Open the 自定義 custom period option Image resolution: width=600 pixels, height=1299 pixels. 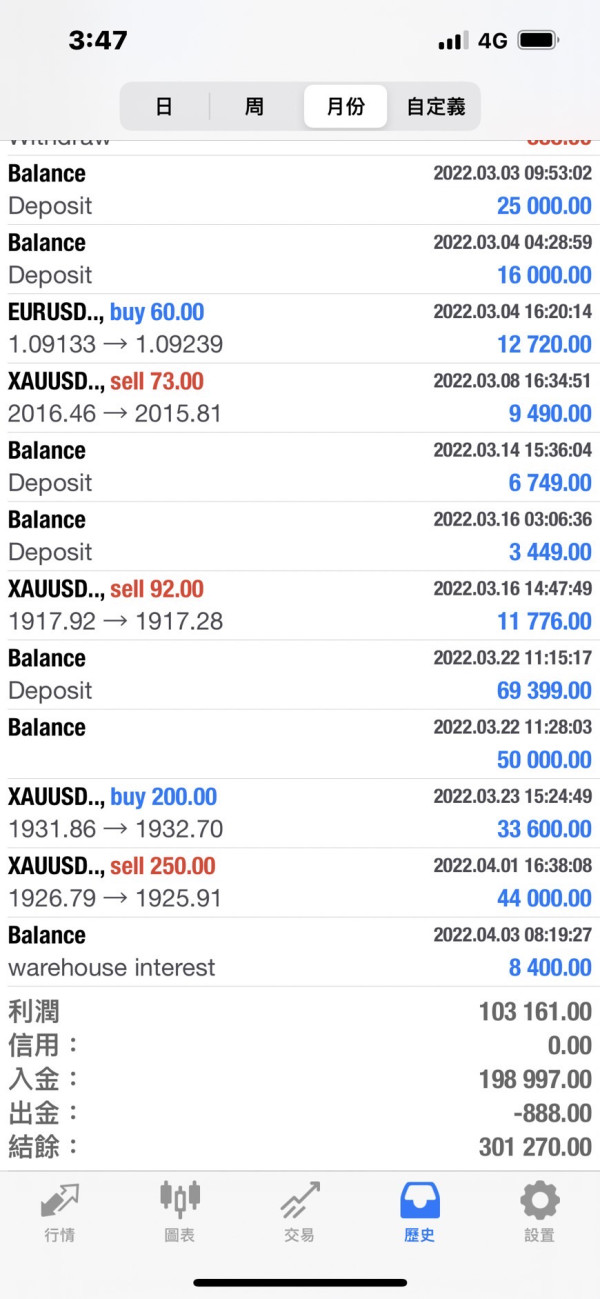pyautogui.click(x=435, y=106)
